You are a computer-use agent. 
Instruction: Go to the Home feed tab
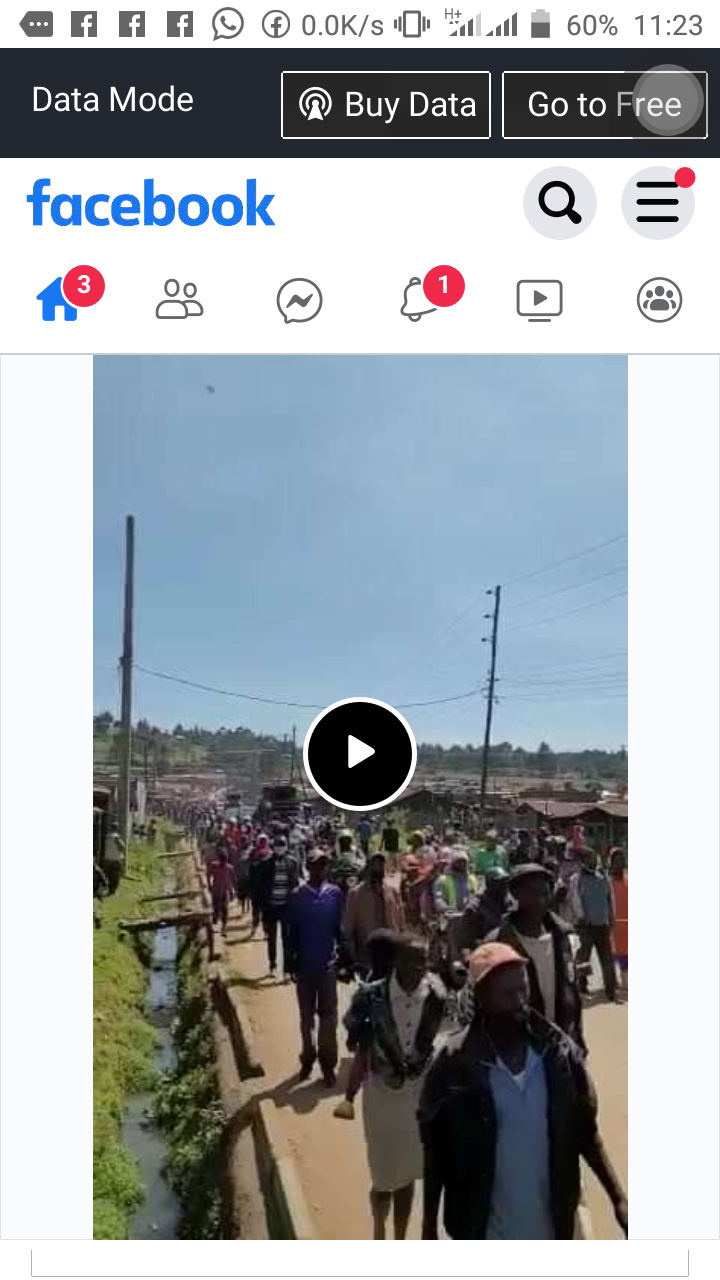coord(60,299)
